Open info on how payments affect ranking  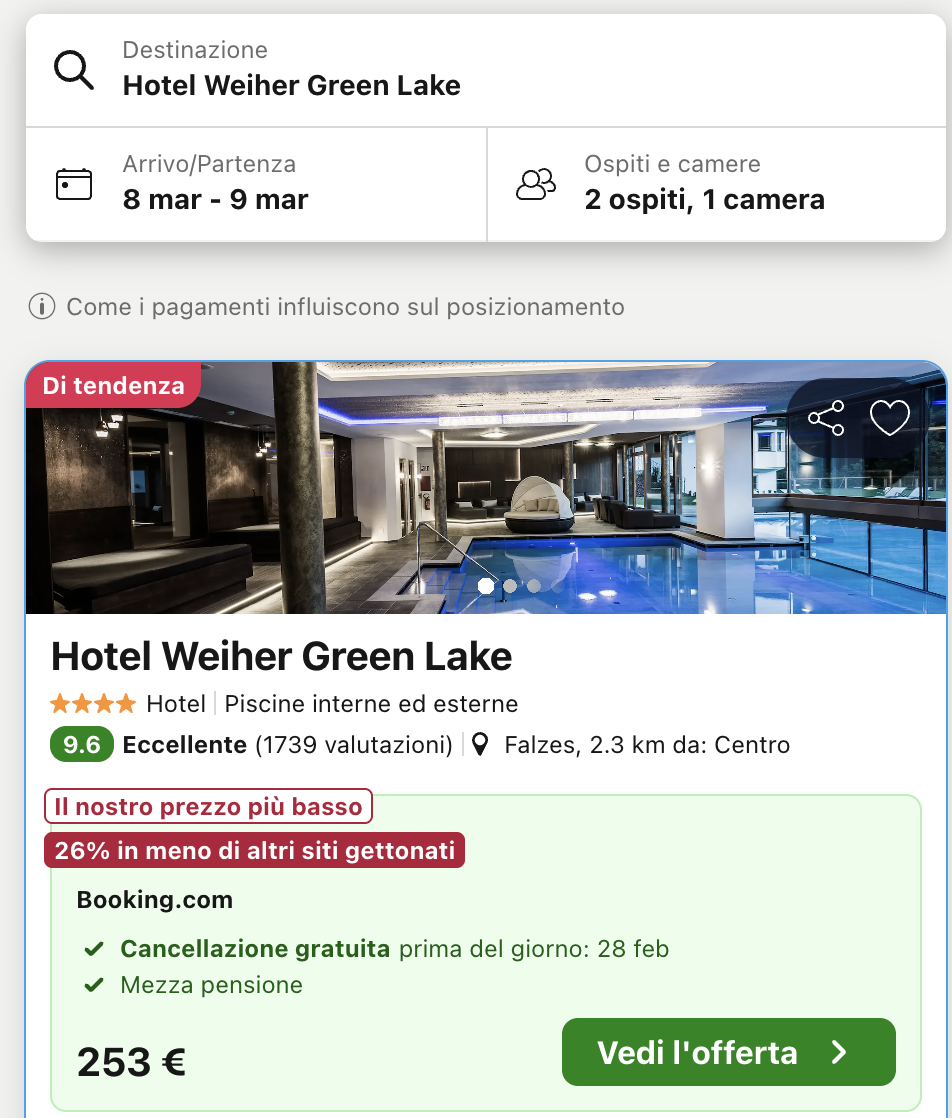point(42,307)
